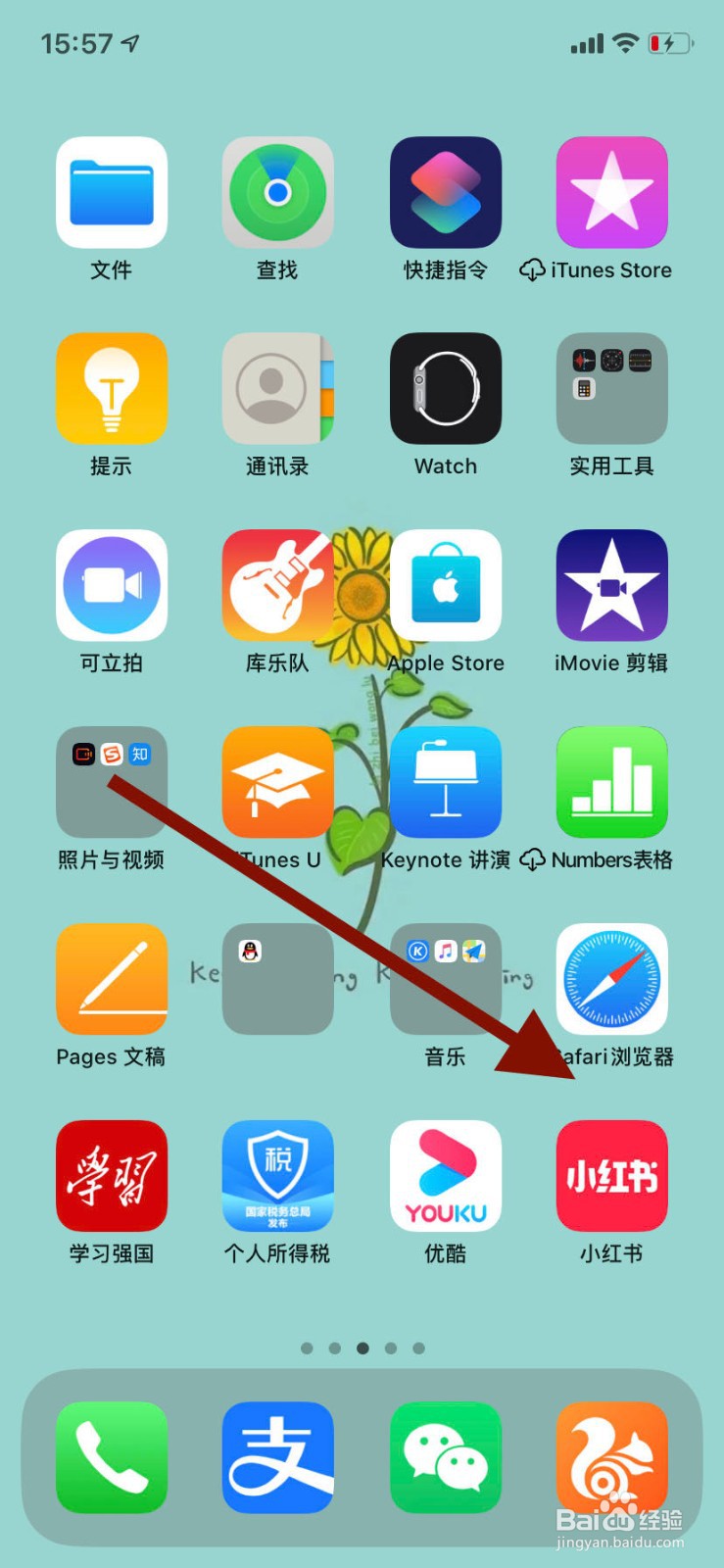The image size is (724, 1568).
Task: Open iMovie 剪辑
Action: click(611, 585)
